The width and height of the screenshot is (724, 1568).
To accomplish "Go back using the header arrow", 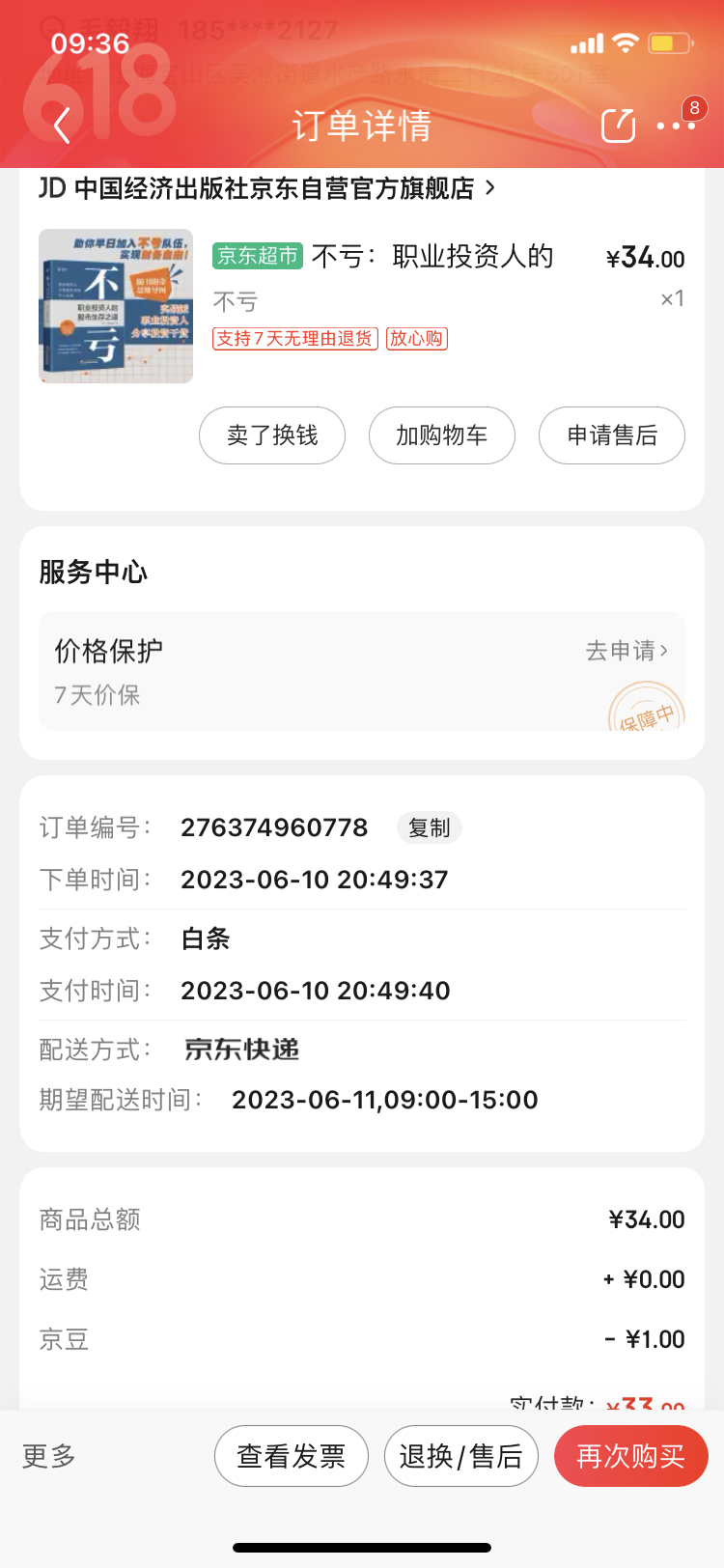I will click(x=63, y=126).
